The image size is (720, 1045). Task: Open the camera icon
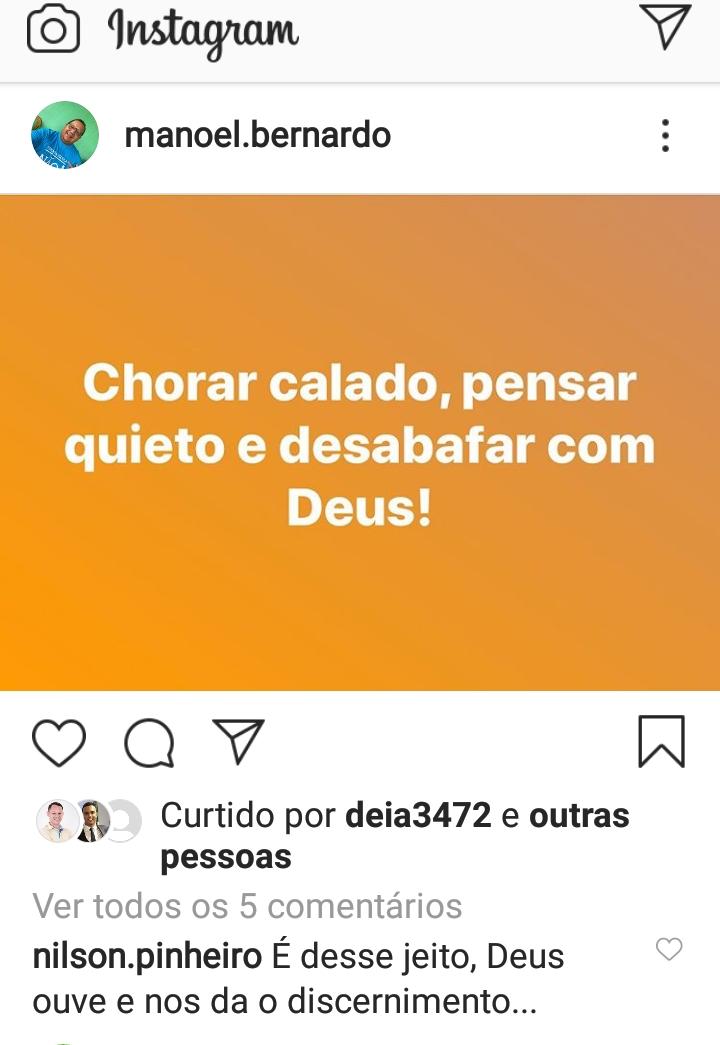(53, 30)
